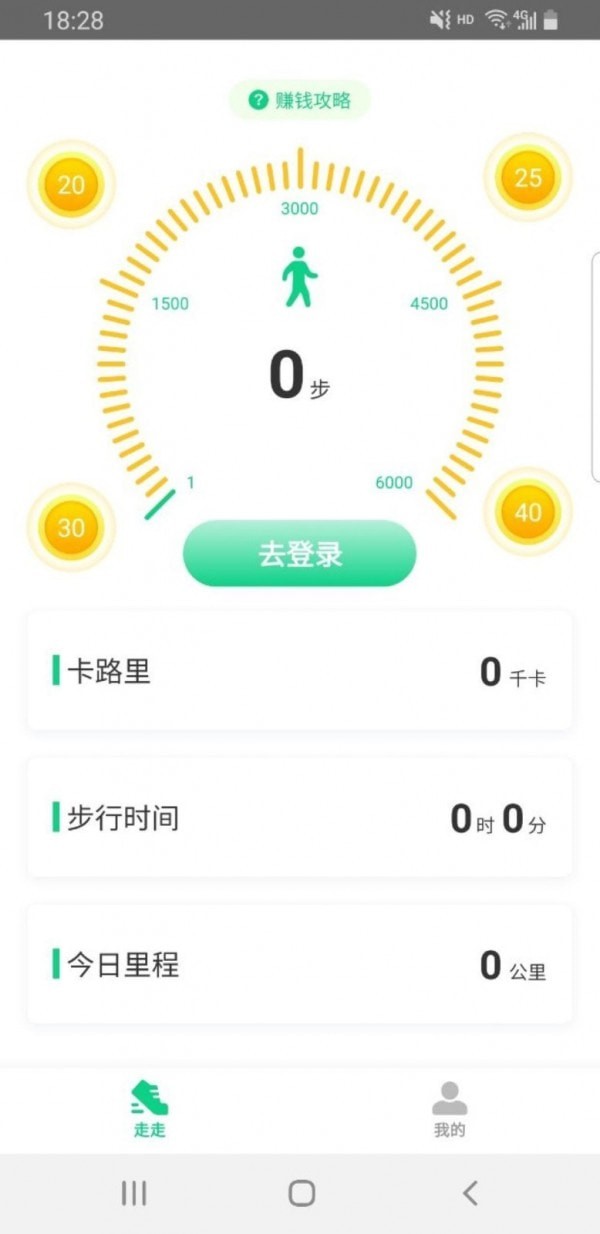Collect the 25 gold coin bubble
The image size is (600, 1234).
pyautogui.click(x=527, y=178)
